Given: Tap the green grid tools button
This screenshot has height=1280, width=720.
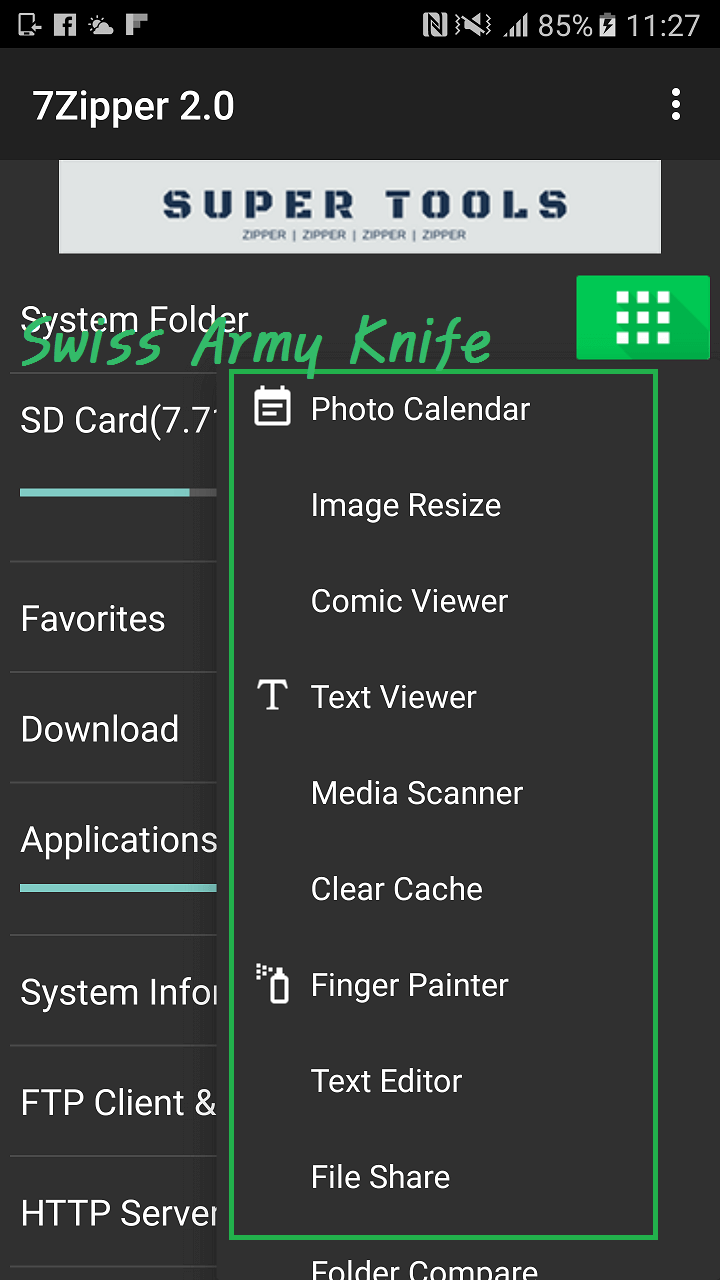Looking at the screenshot, I should click(642, 318).
